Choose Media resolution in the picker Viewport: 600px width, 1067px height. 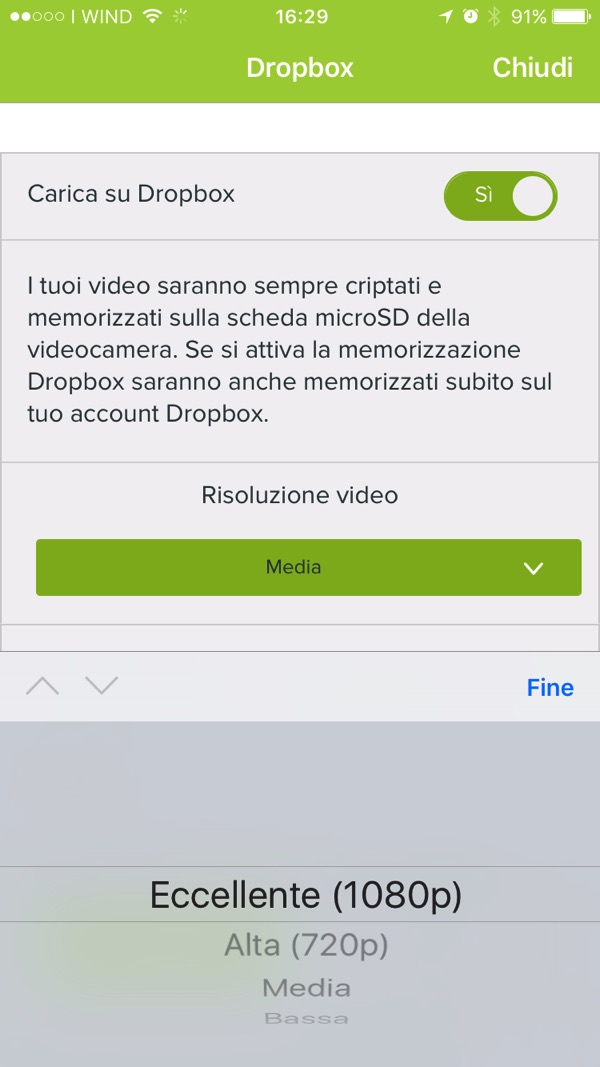(306, 988)
